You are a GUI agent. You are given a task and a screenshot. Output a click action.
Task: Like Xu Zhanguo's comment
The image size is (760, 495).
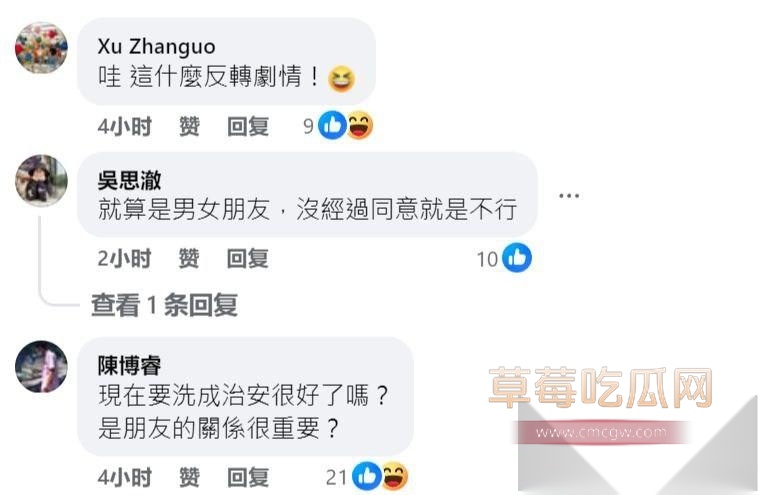(x=189, y=126)
